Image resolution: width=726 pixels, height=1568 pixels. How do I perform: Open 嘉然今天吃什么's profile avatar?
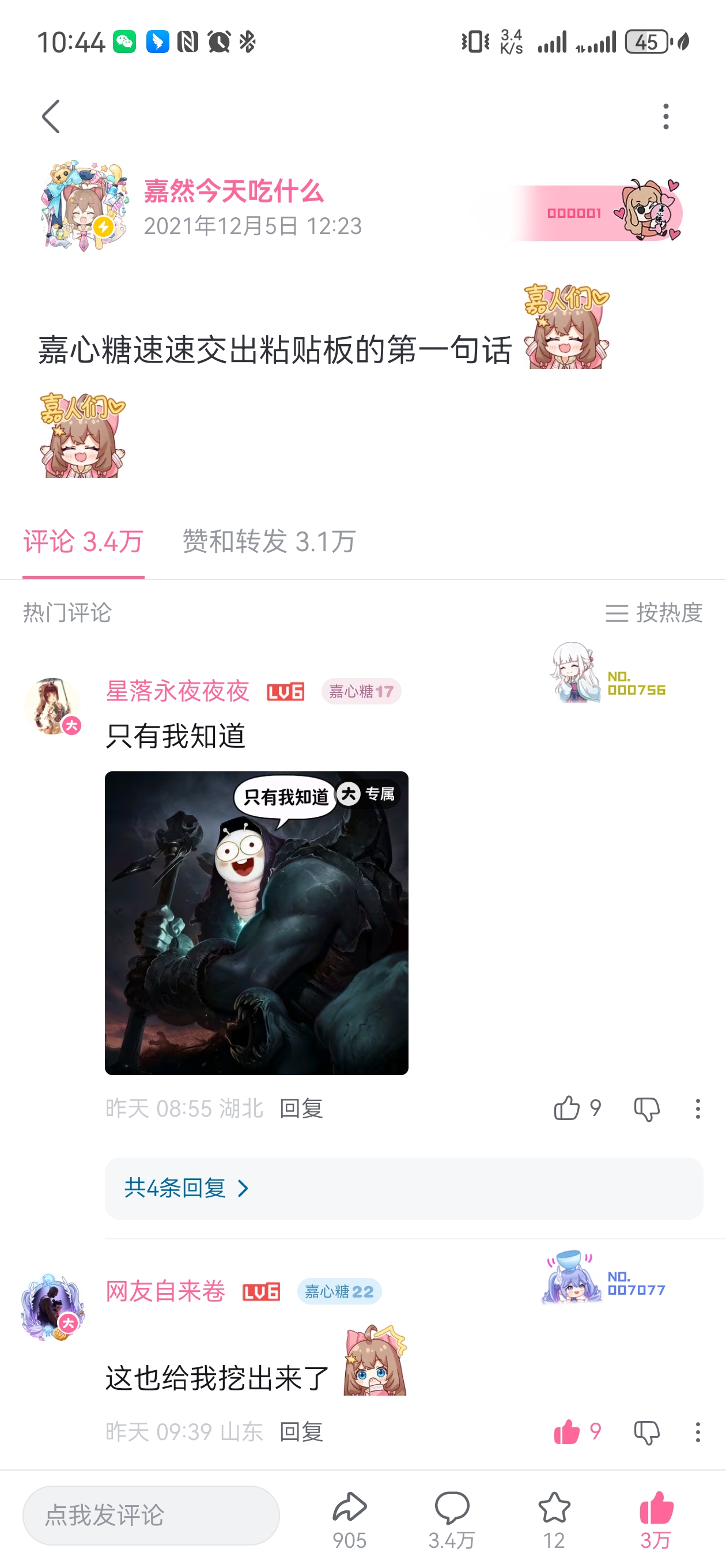pyautogui.click(x=84, y=207)
